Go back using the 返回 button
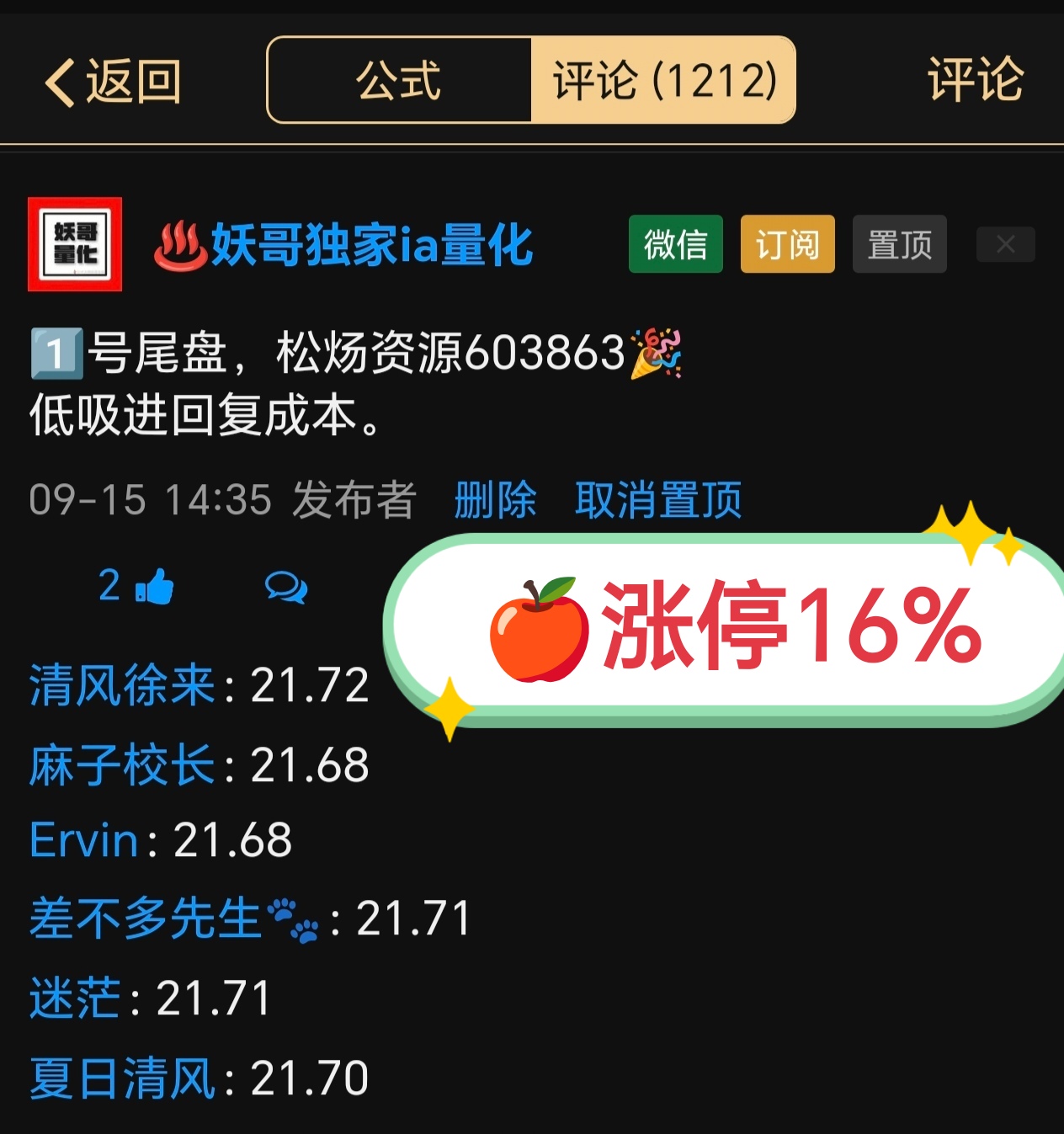The height and width of the screenshot is (1134, 1064). click(113, 82)
